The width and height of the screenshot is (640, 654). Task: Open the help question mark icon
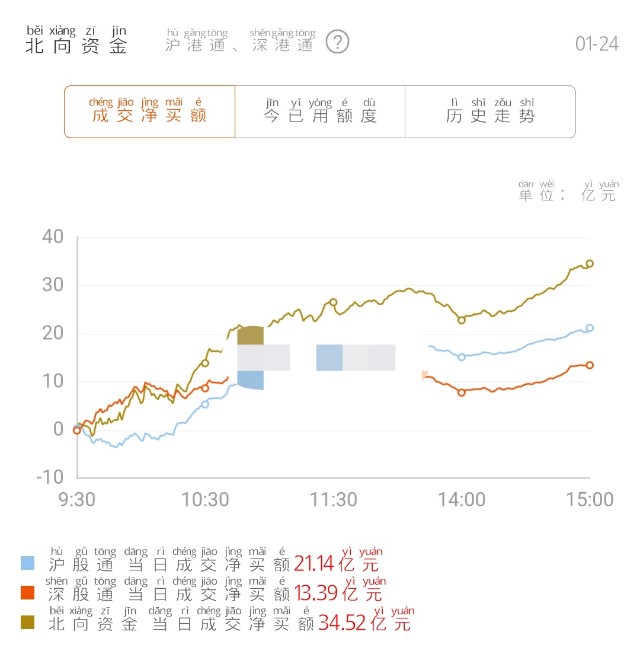click(340, 42)
